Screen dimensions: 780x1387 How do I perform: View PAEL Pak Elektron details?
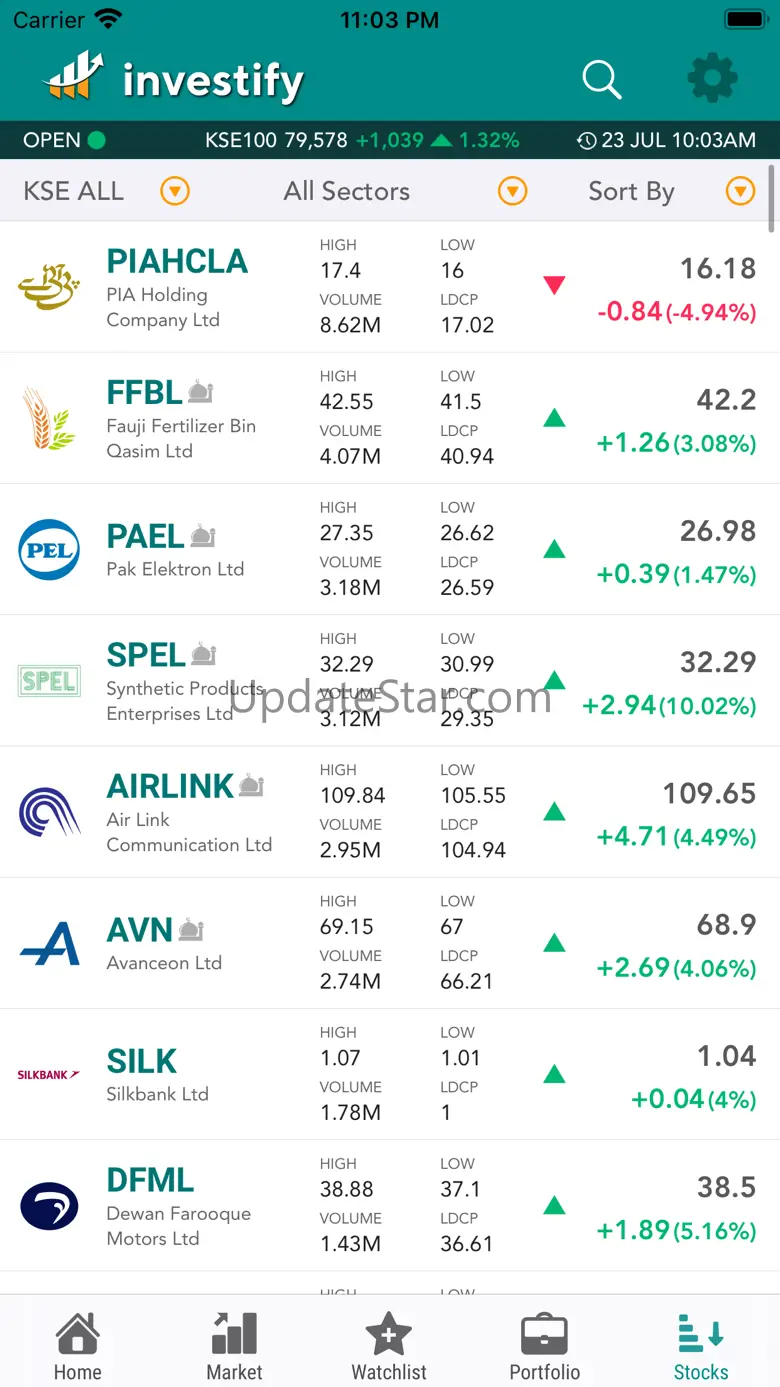pyautogui.click(x=390, y=549)
